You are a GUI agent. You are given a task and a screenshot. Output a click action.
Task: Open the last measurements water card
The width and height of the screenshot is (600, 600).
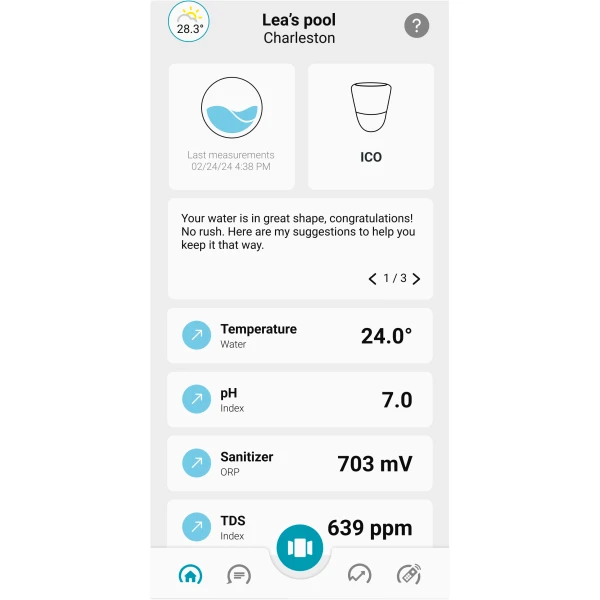231,127
